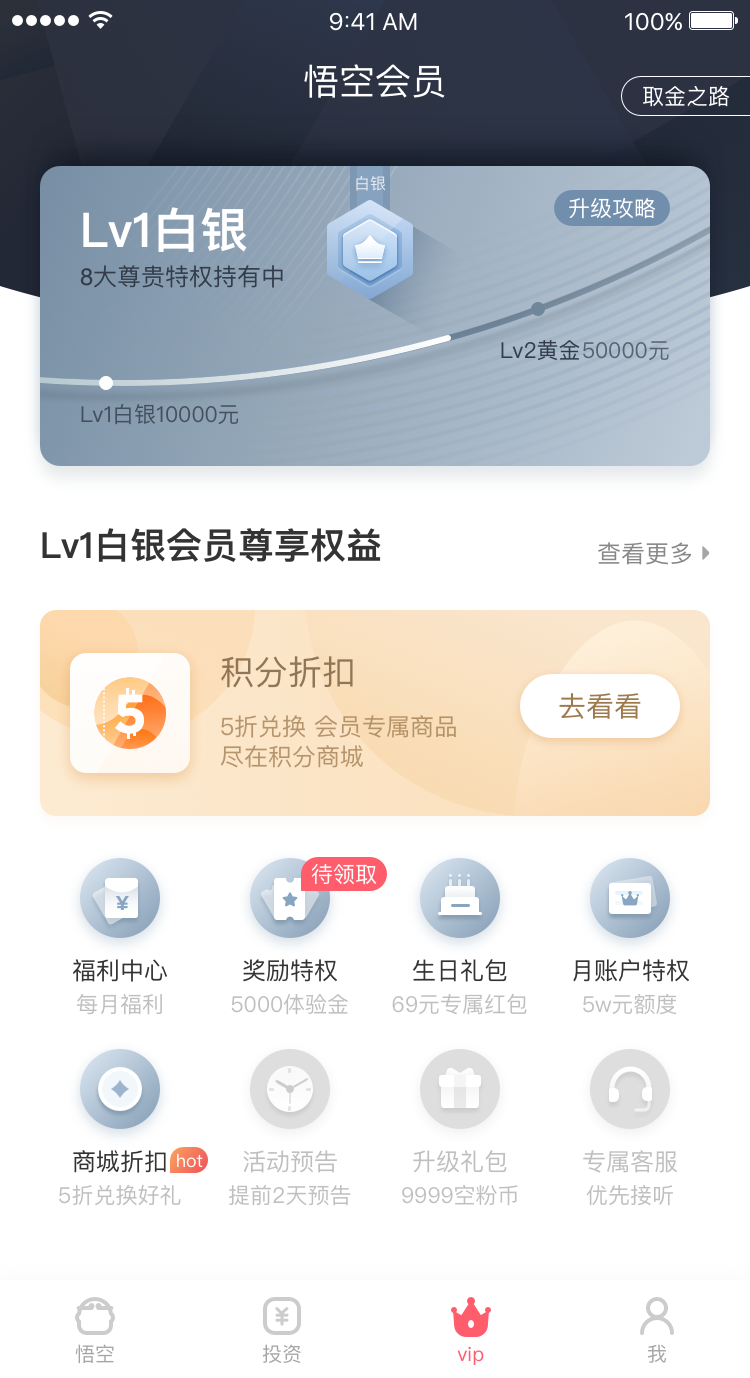Switch to the 投资 tab
Screen dimensions: 750x1378
pos(282,1331)
